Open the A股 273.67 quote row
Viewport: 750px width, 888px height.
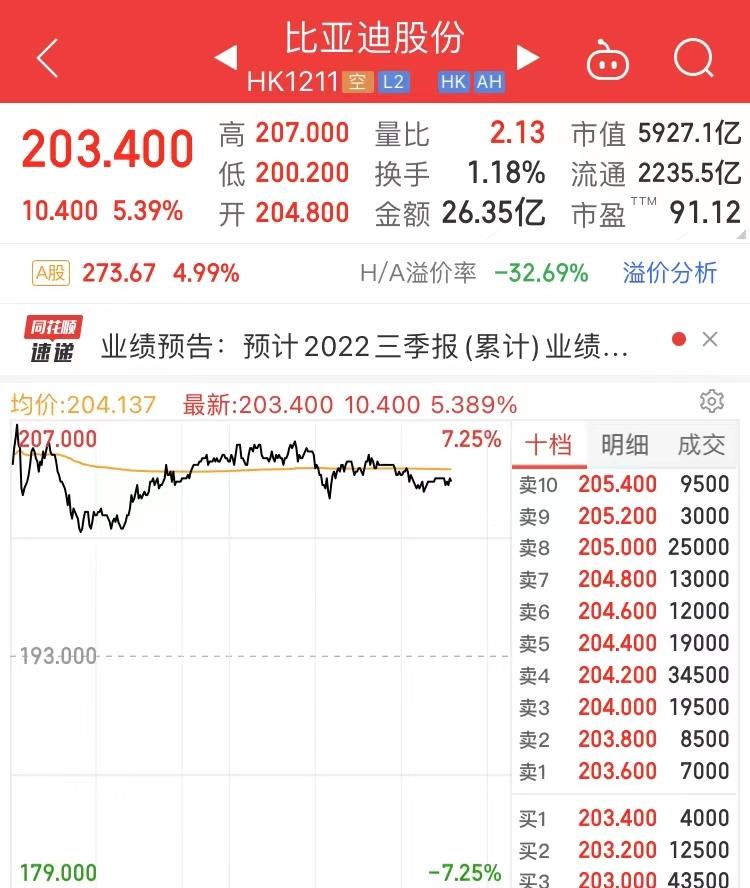[x=136, y=273]
